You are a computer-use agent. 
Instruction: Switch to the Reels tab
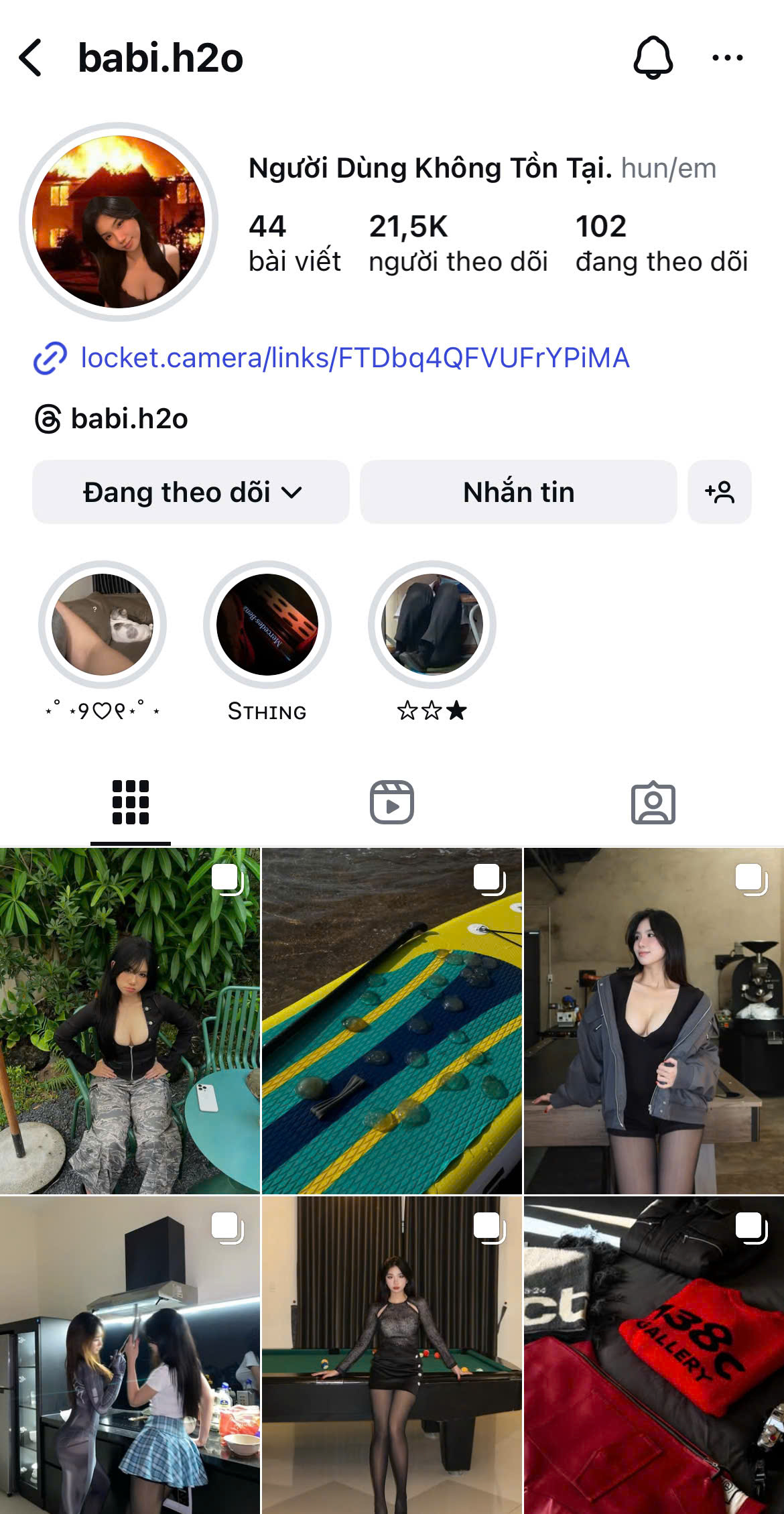[x=392, y=802]
